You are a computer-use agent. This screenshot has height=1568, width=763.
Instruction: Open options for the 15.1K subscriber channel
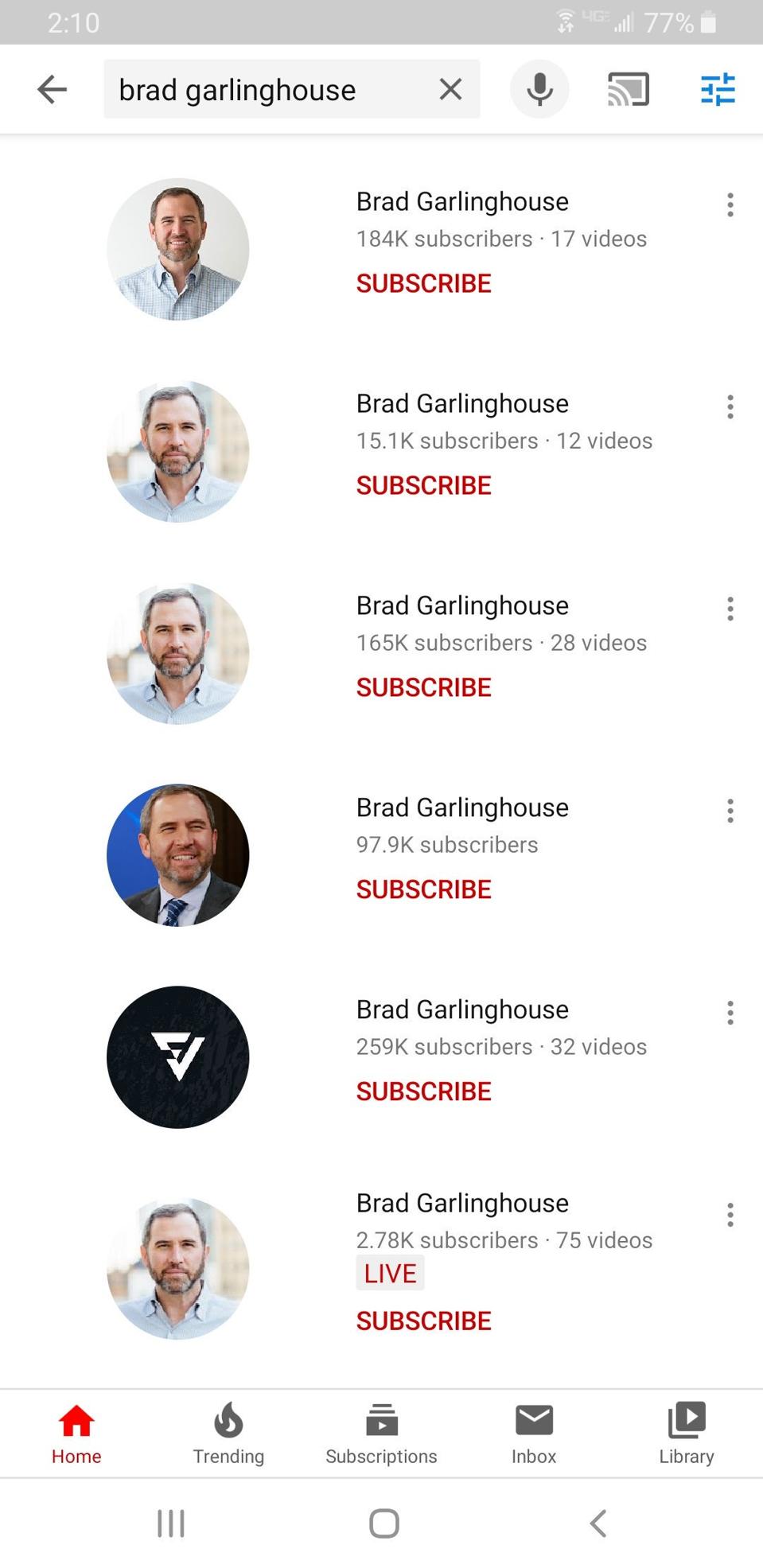[x=729, y=407]
